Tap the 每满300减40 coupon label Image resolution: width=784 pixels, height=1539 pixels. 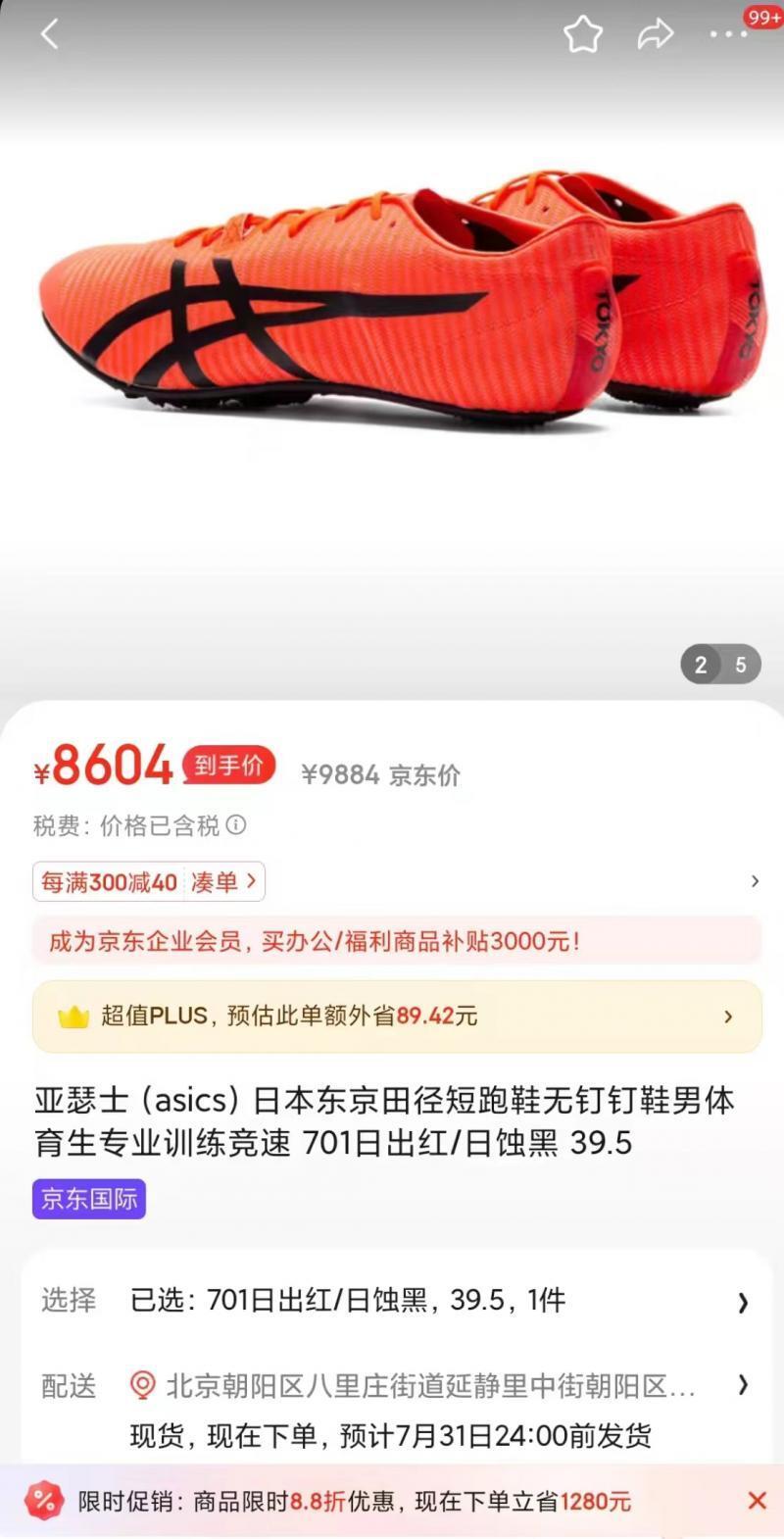point(110,881)
